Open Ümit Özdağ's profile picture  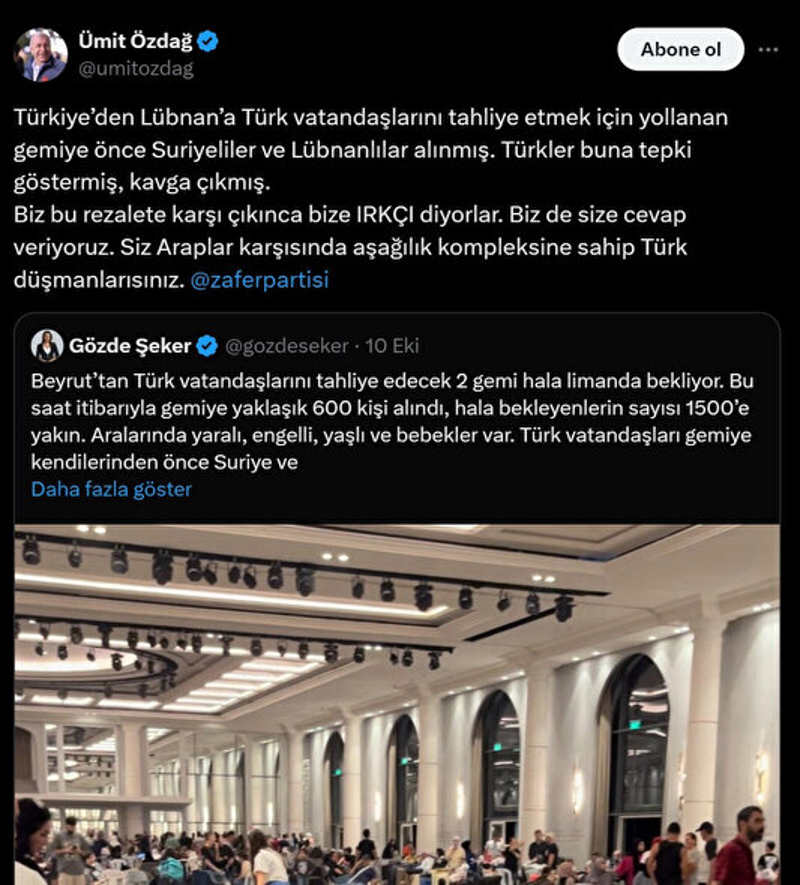41,55
